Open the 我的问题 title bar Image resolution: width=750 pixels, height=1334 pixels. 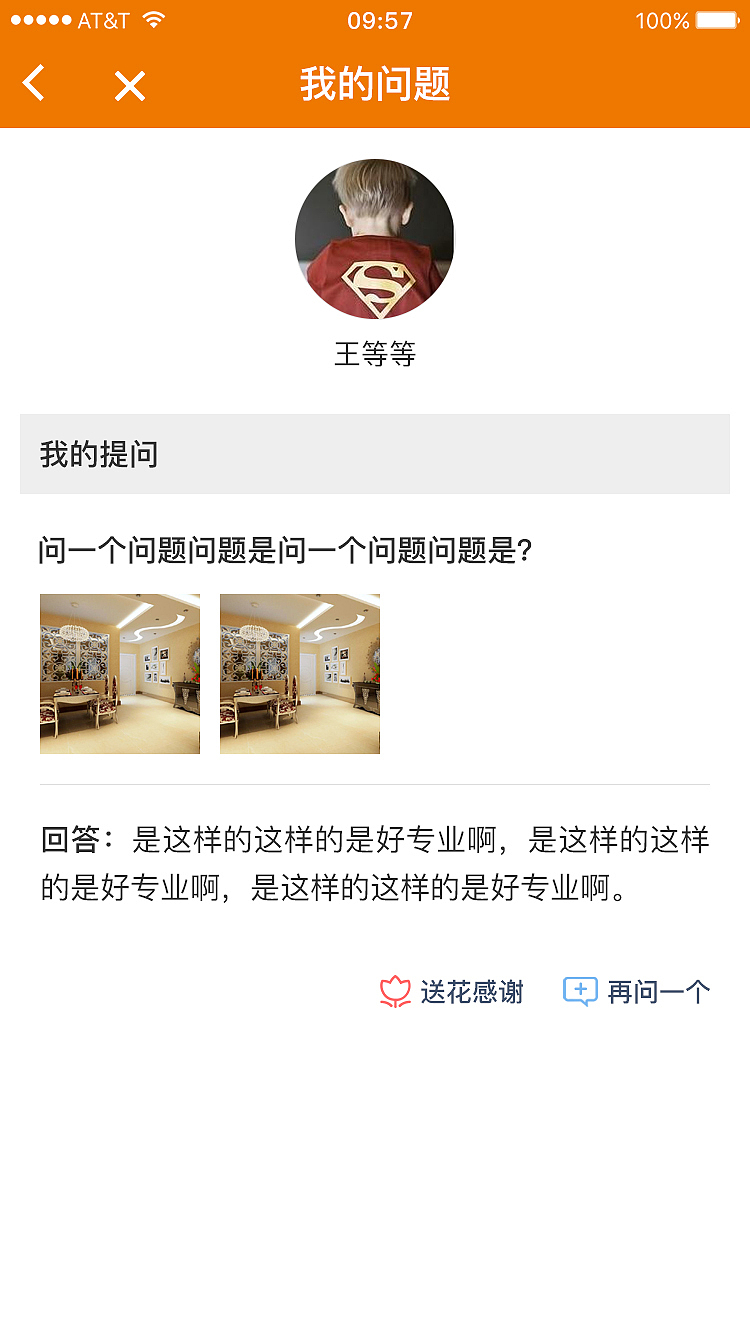point(374,86)
